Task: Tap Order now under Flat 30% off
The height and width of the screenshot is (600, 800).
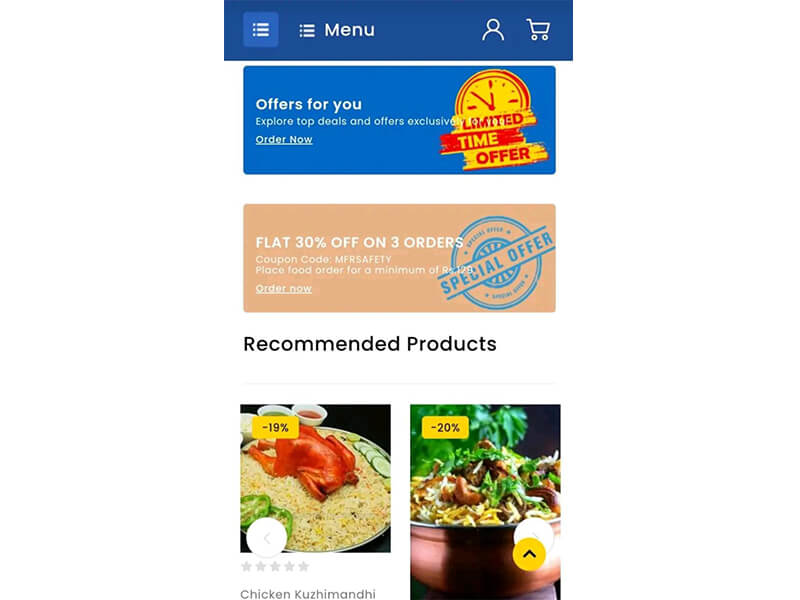Action: [284, 289]
